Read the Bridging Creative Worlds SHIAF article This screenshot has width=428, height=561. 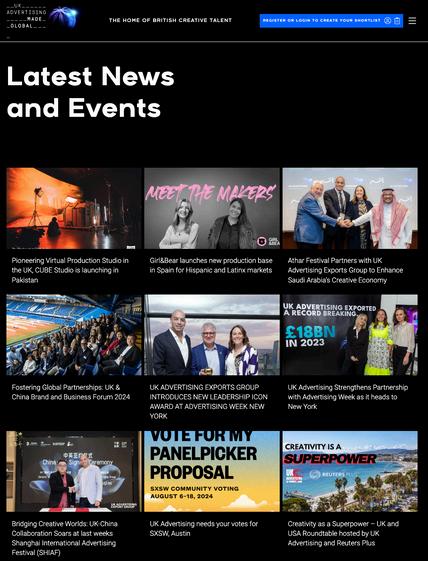[64, 538]
